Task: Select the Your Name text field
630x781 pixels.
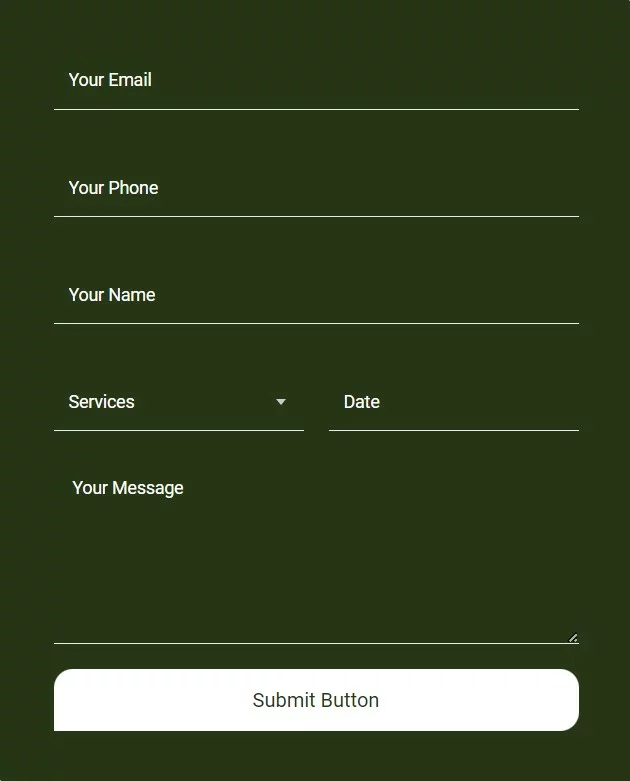Action: [316, 295]
